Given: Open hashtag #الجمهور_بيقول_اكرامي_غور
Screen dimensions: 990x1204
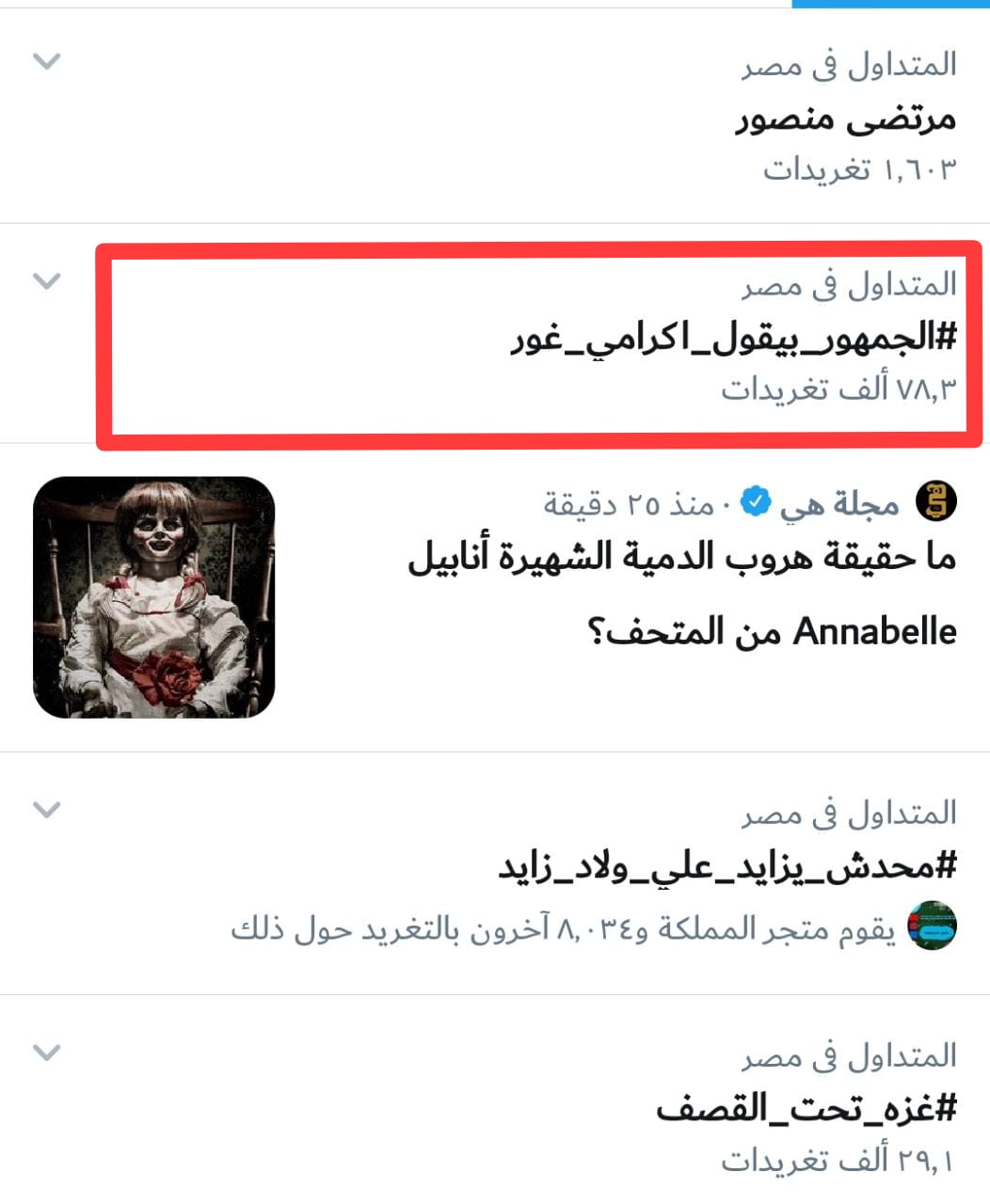Looking at the screenshot, I should [733, 338].
